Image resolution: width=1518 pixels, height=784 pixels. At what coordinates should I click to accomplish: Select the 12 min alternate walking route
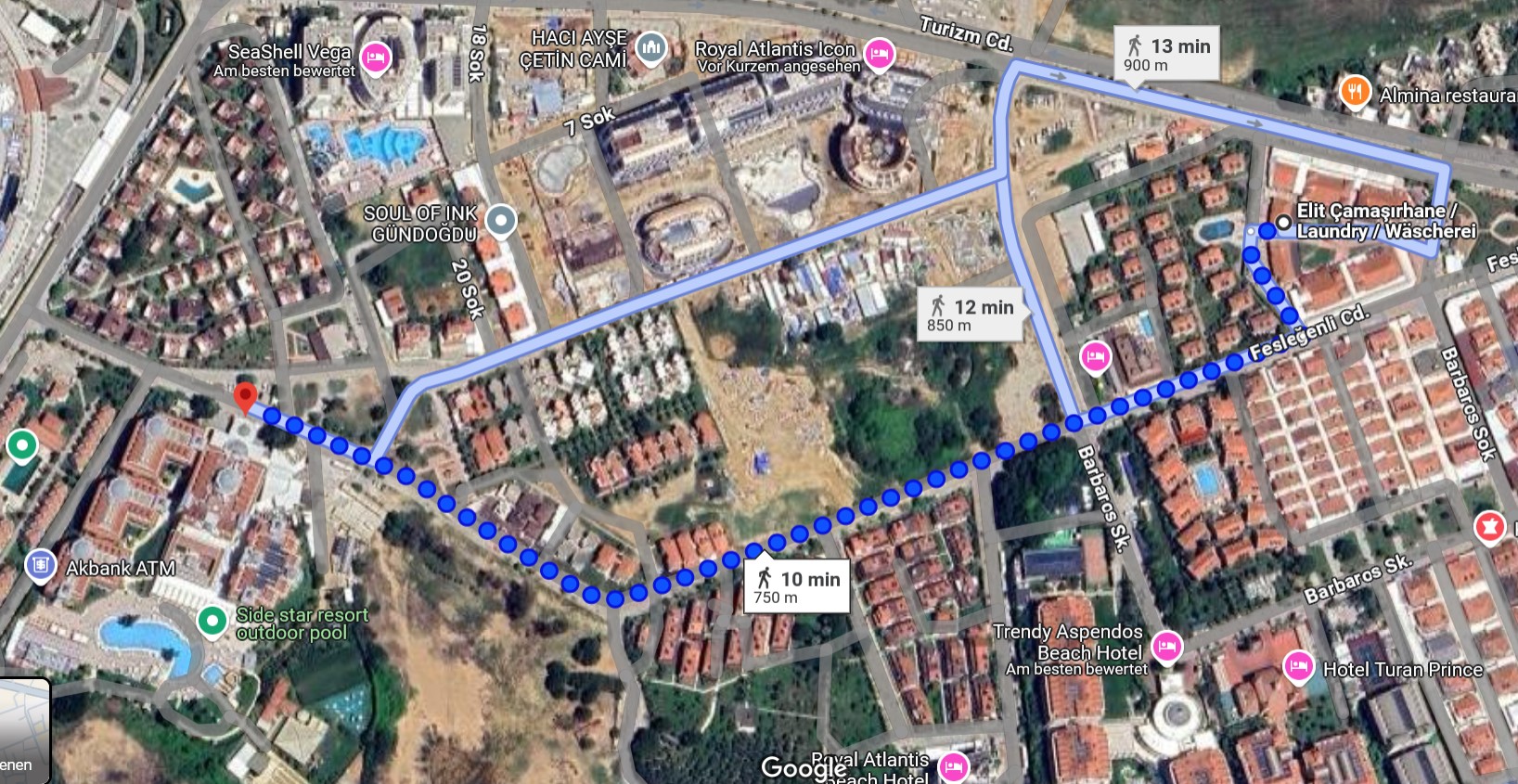pos(971,315)
